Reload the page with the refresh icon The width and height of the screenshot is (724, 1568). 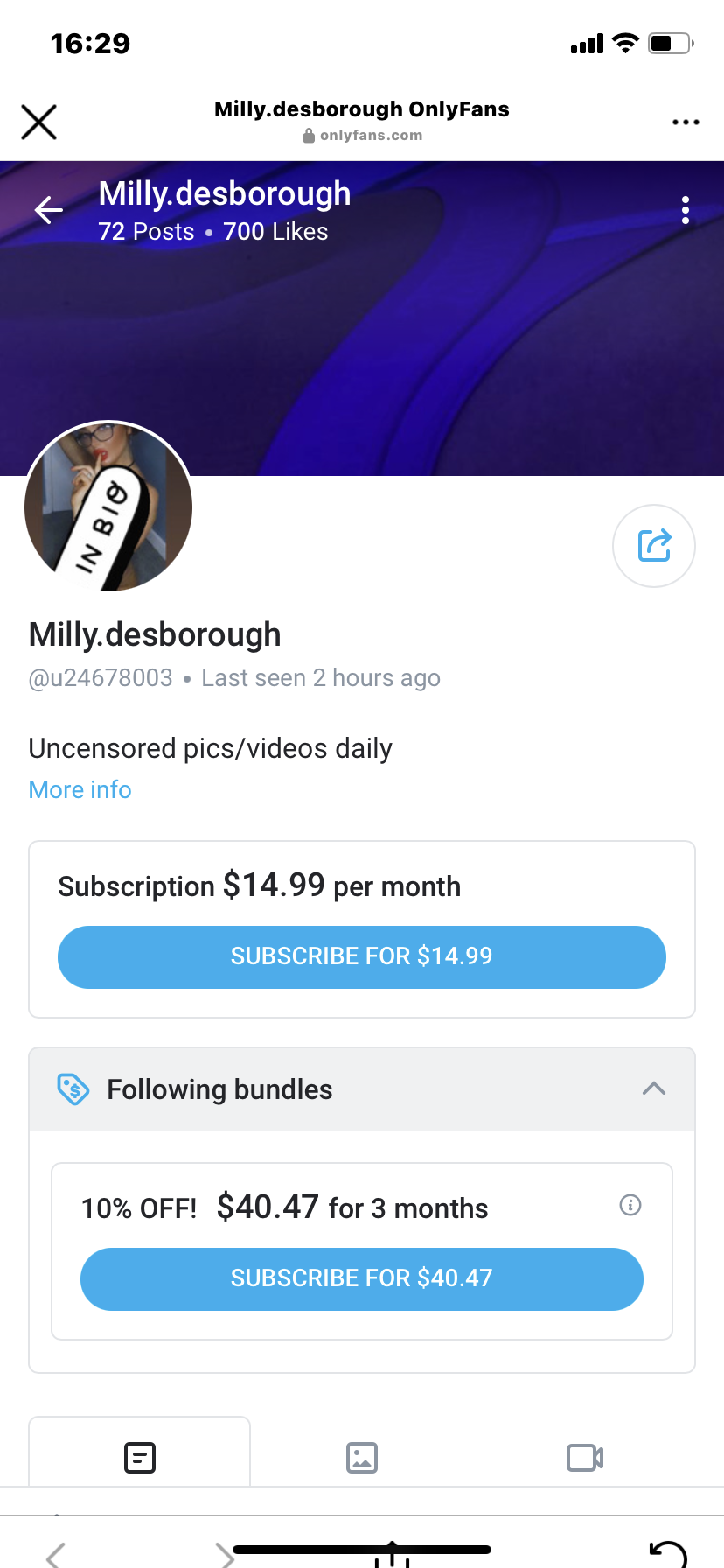[x=669, y=1554]
